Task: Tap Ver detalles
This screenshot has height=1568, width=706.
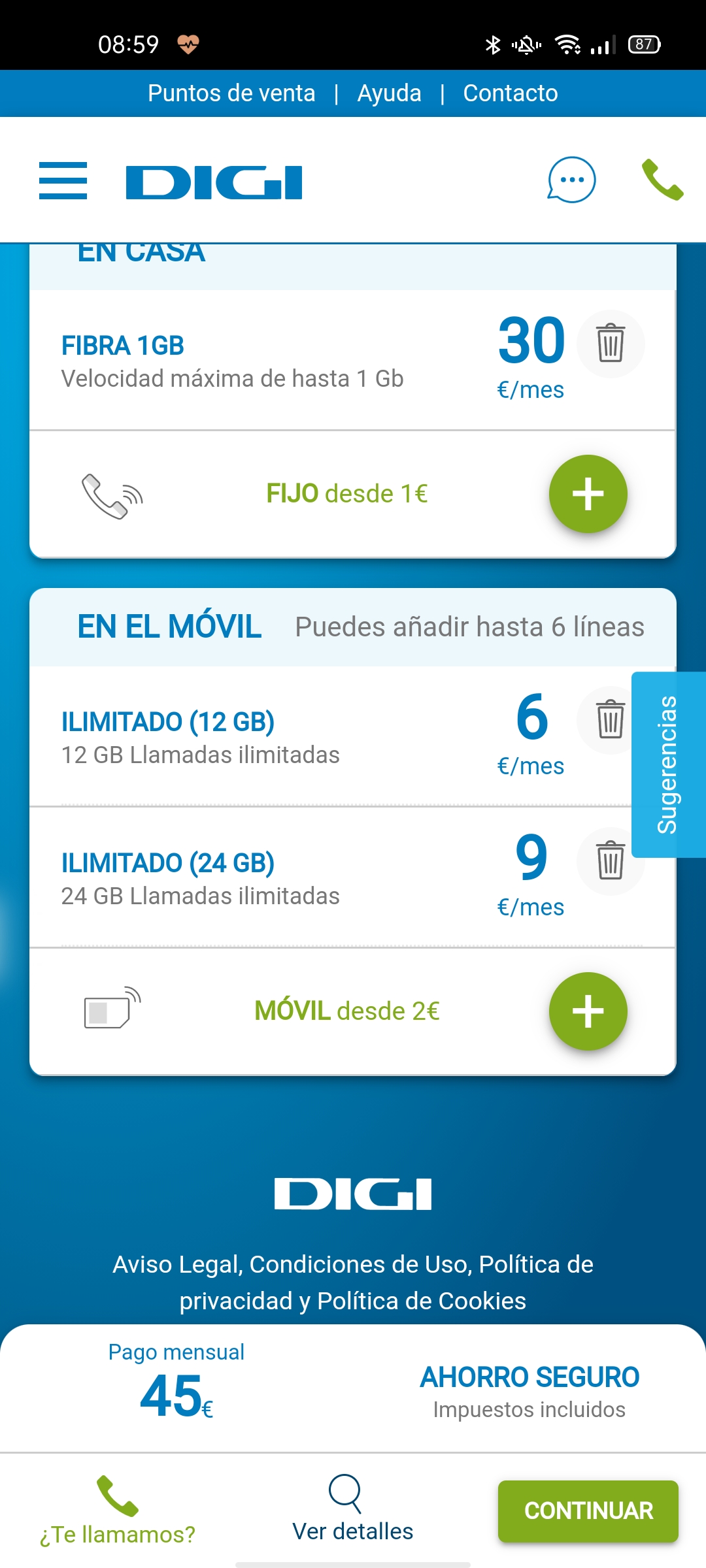Action: [x=352, y=1509]
